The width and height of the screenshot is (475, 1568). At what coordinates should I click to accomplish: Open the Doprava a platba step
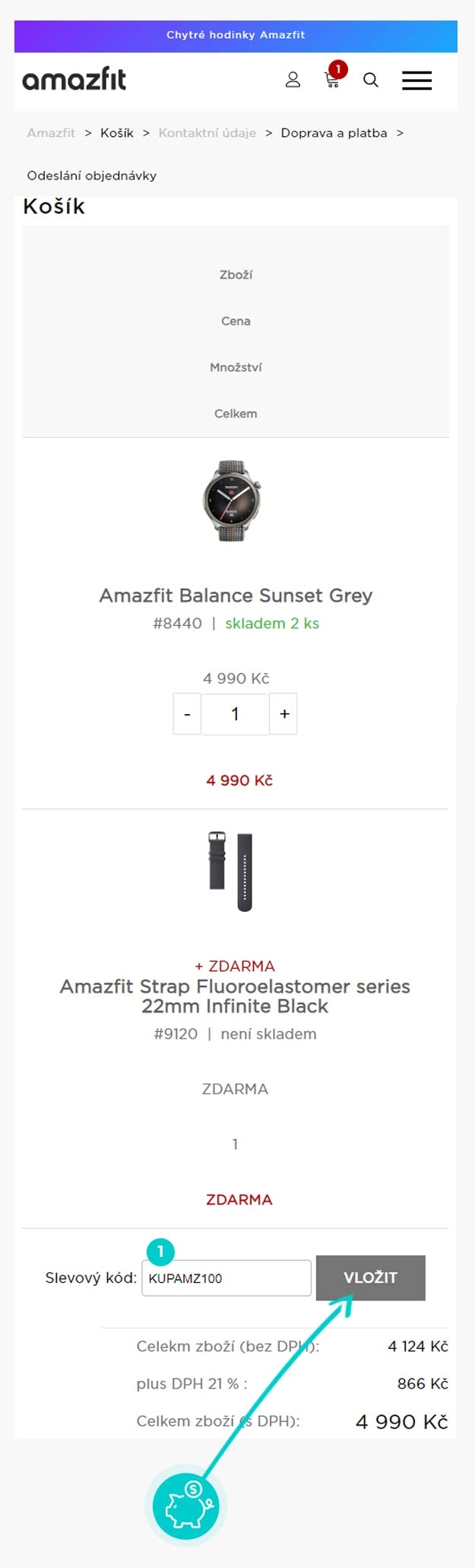pyautogui.click(x=334, y=133)
